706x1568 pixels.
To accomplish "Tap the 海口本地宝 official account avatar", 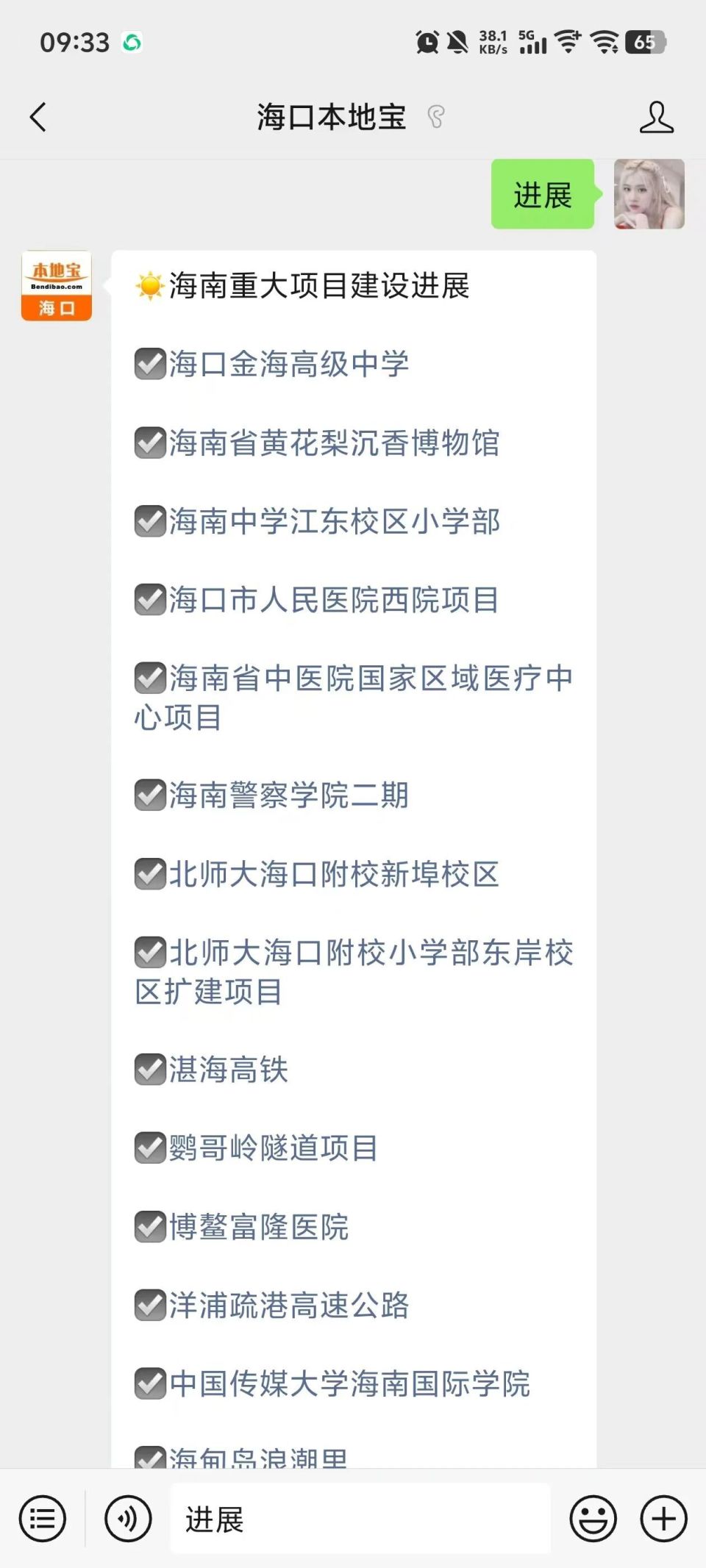I will pos(55,285).
